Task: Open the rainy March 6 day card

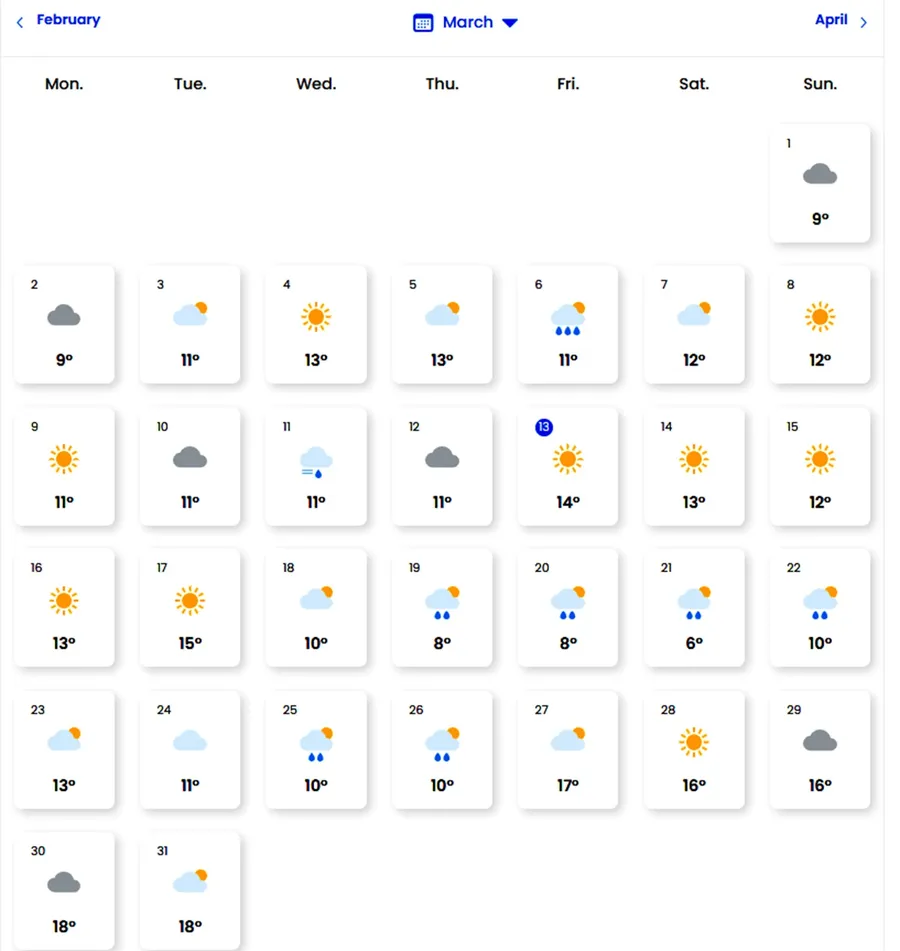Action: tap(568, 324)
